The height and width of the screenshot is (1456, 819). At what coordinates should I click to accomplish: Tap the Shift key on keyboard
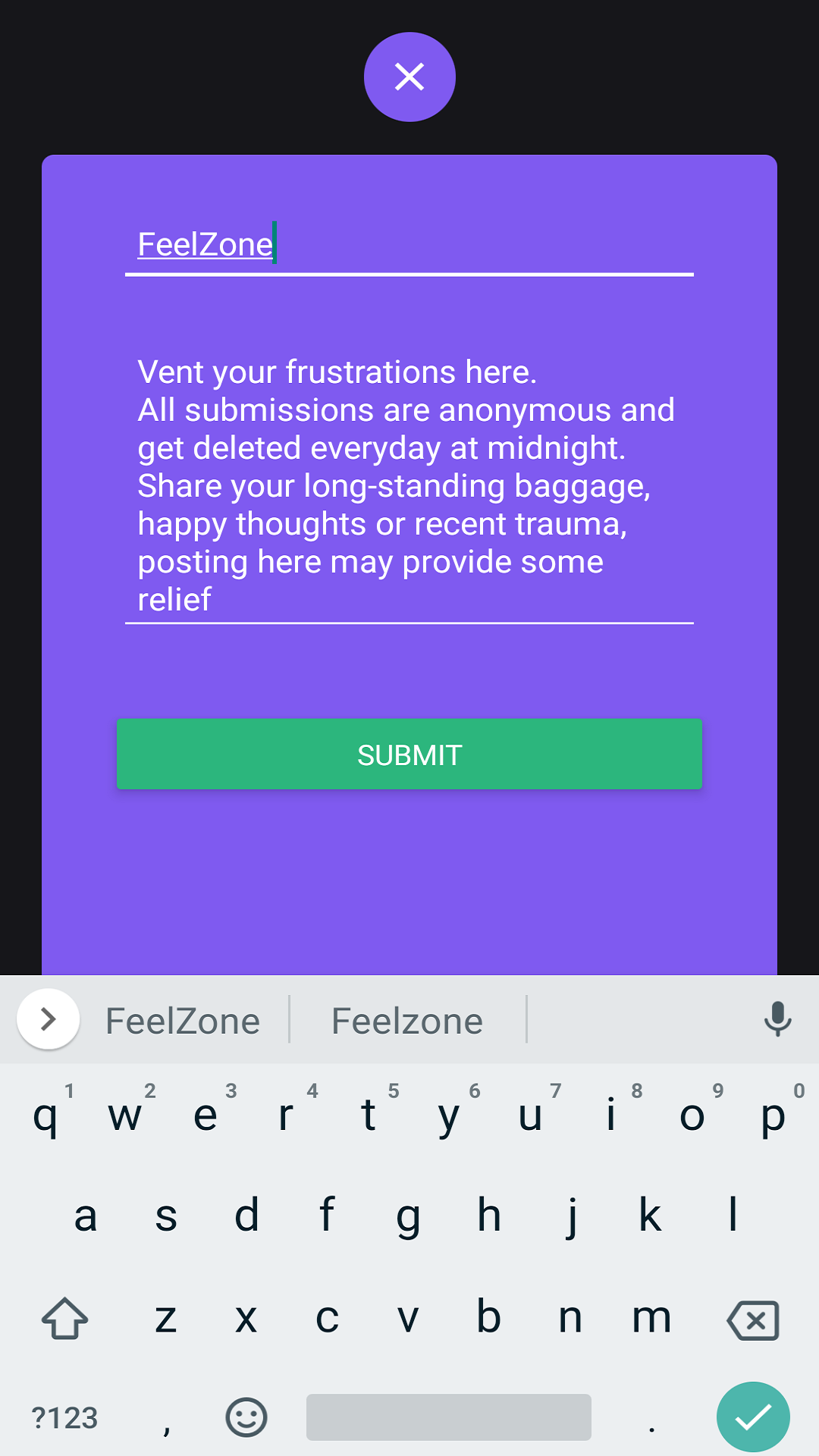[x=64, y=1317]
